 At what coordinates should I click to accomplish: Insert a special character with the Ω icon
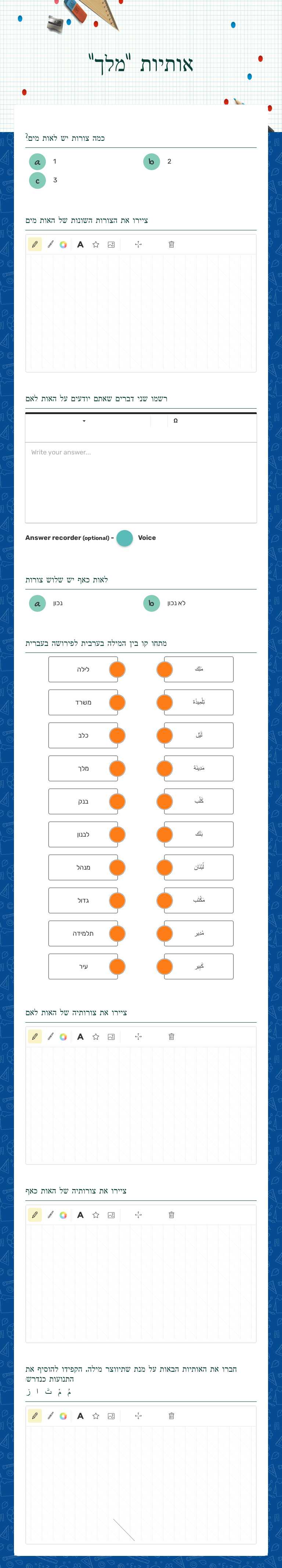176,421
